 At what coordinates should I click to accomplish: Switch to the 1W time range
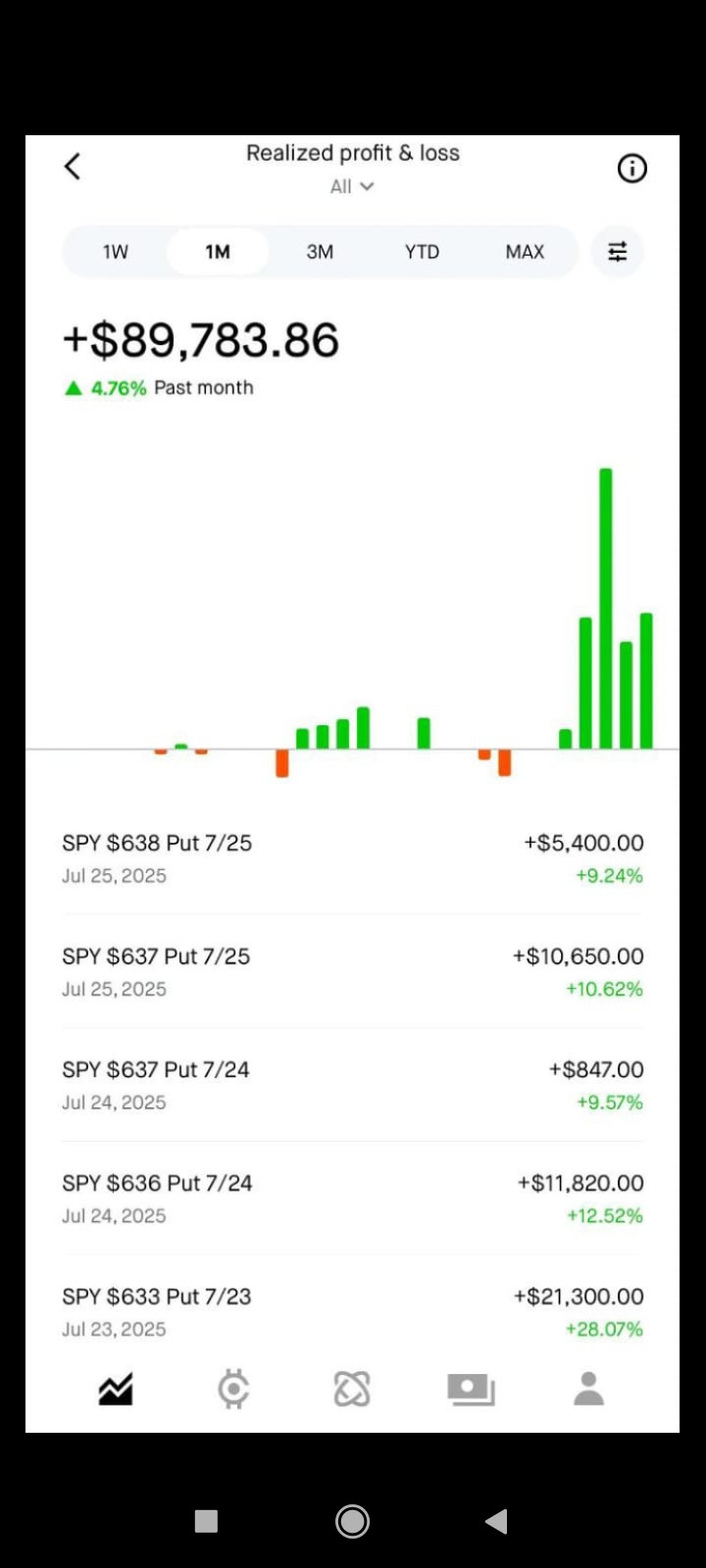click(116, 252)
